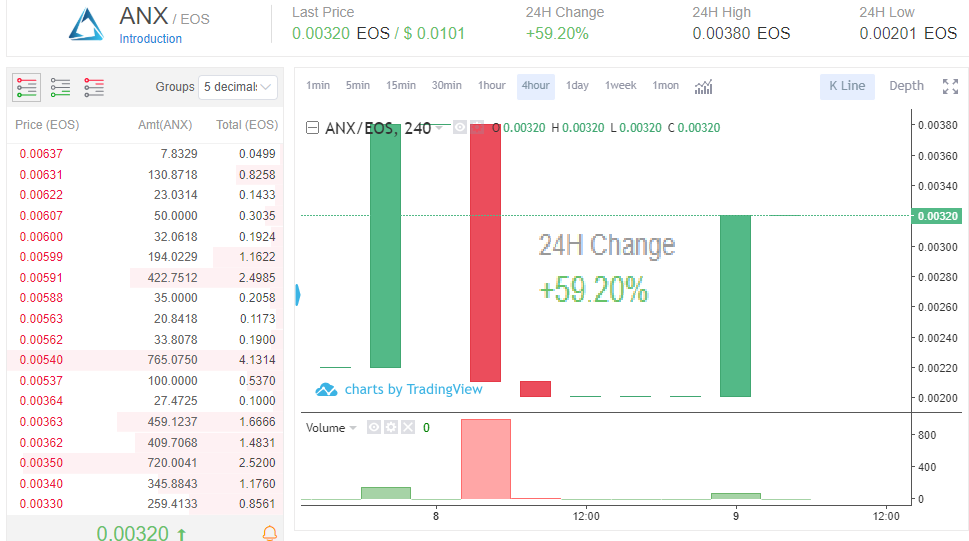Open the ANX Introduction link
Screen dimensions: 969x541
150,38
